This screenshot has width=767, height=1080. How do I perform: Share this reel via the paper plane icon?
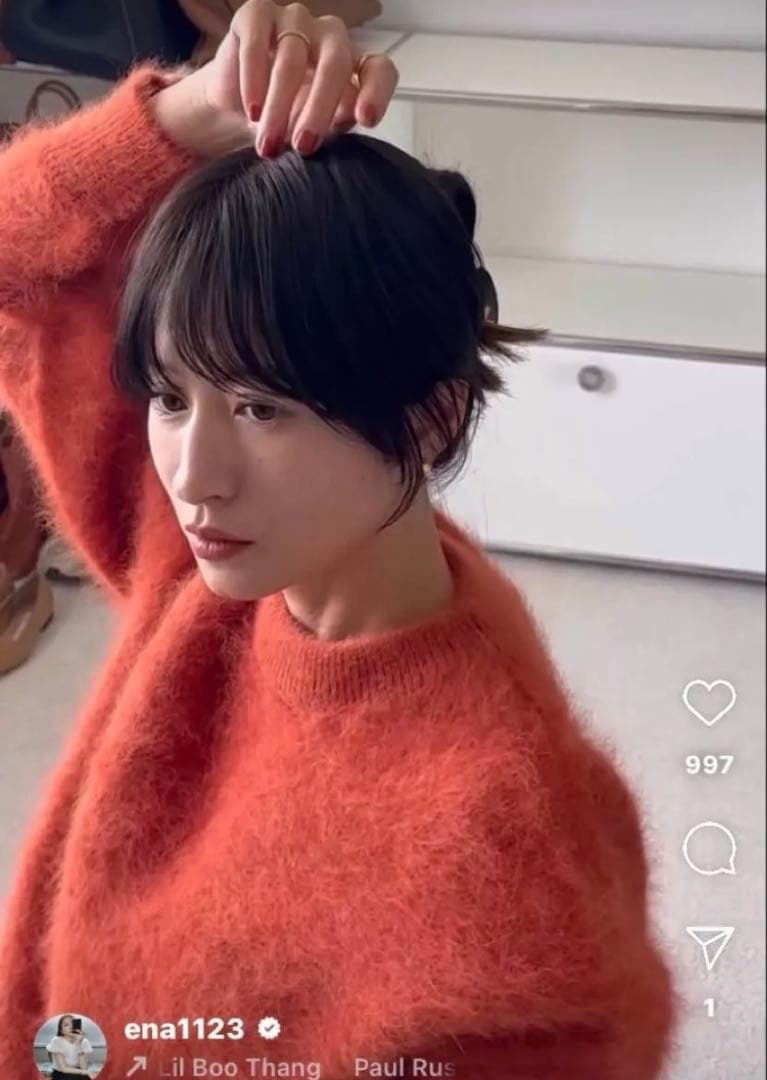(x=710, y=947)
